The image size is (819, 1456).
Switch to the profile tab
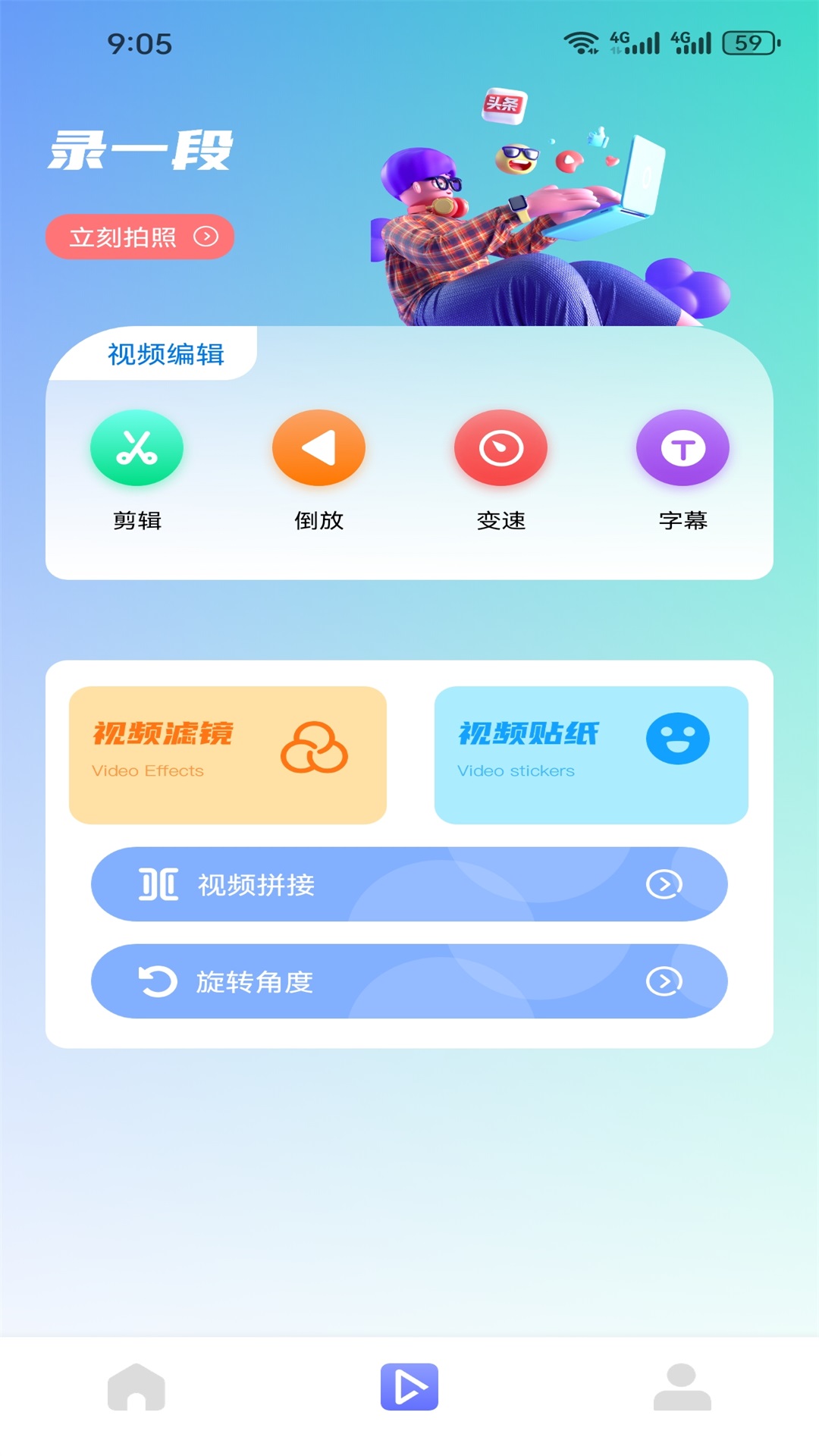[x=682, y=1387]
